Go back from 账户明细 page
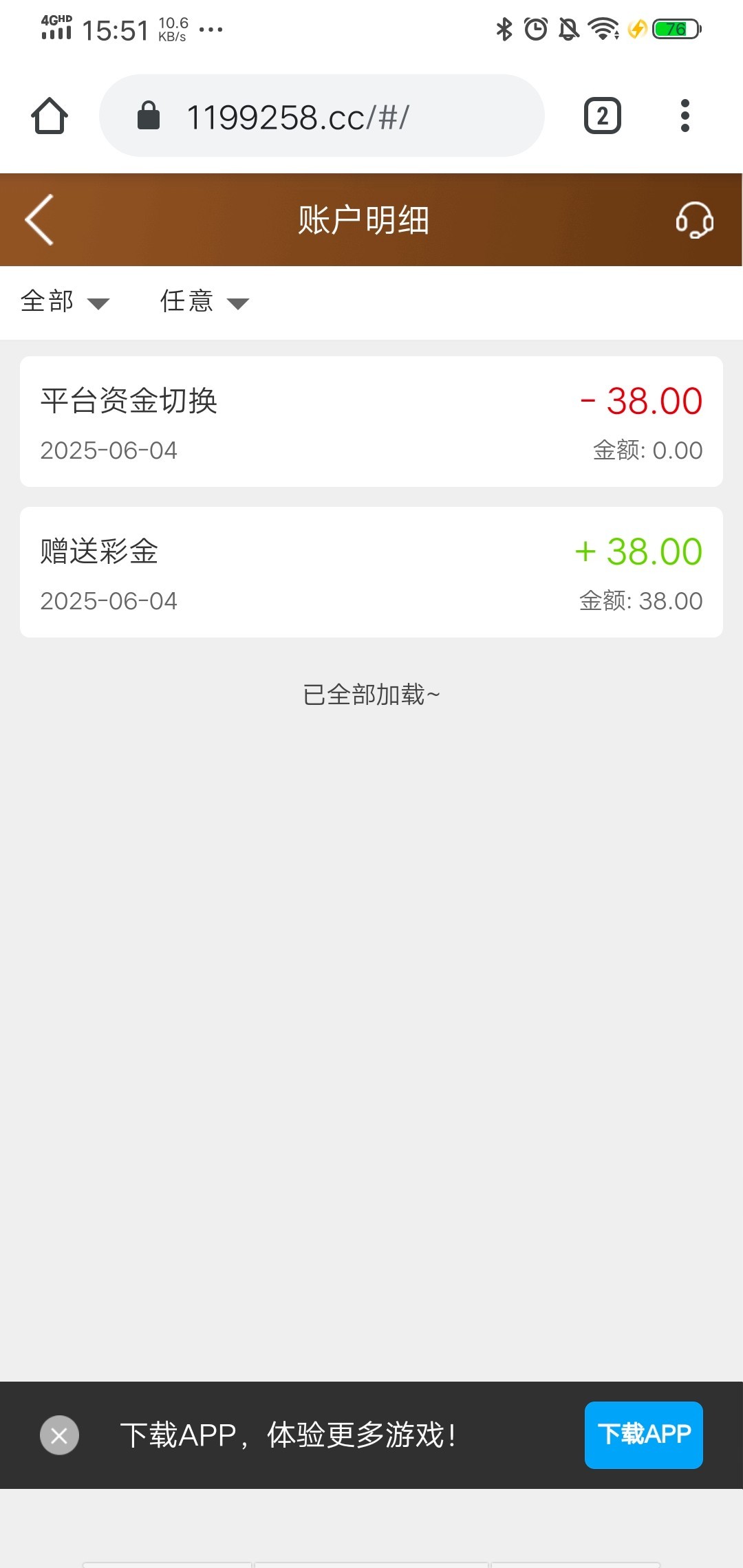 pyautogui.click(x=39, y=219)
